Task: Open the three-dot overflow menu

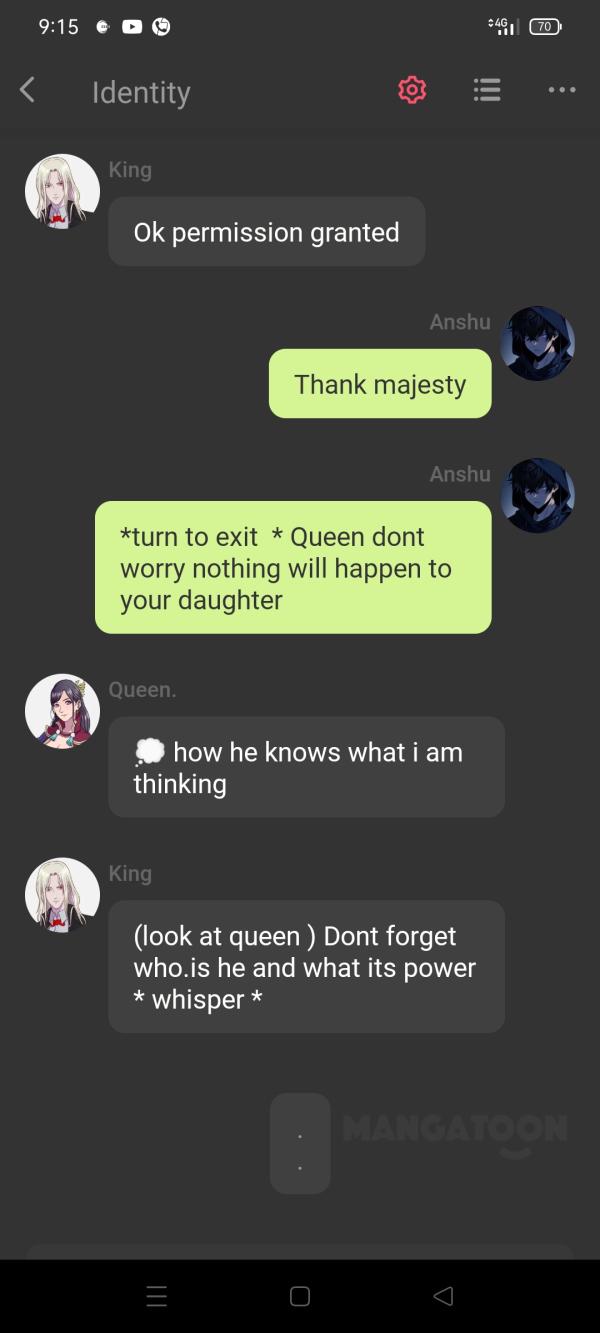Action: pyautogui.click(x=562, y=90)
